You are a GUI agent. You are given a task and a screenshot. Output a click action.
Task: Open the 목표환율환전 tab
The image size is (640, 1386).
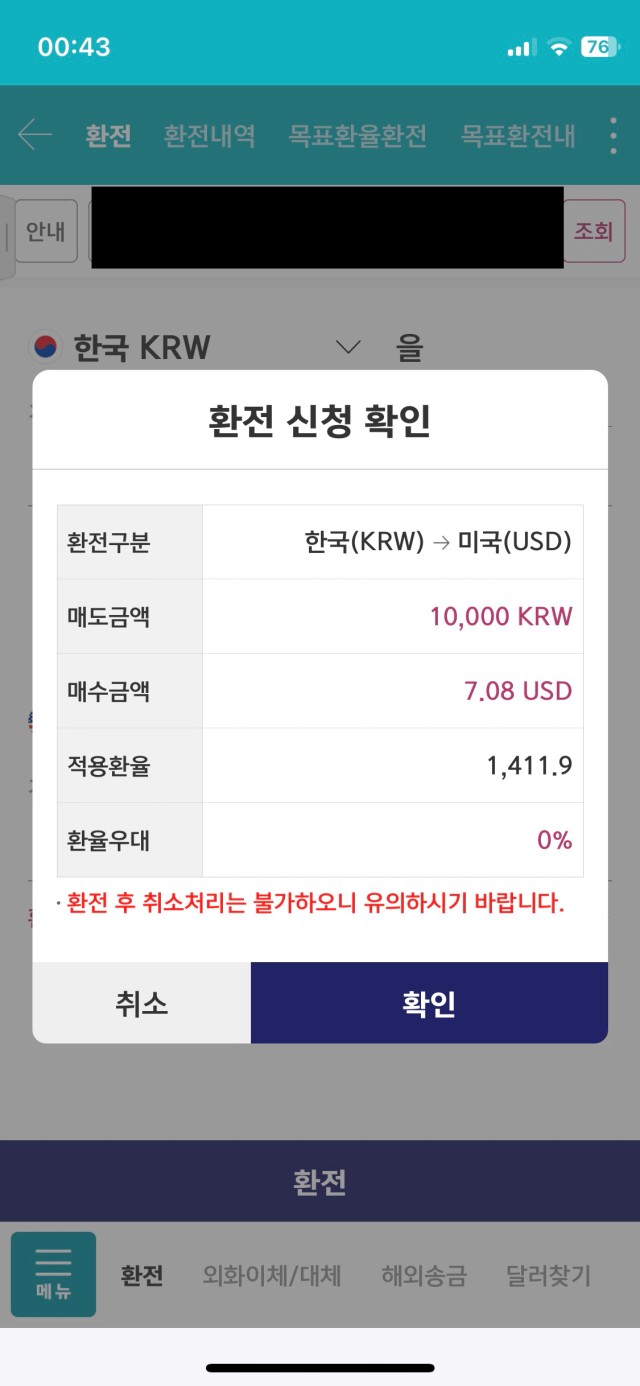[358, 136]
